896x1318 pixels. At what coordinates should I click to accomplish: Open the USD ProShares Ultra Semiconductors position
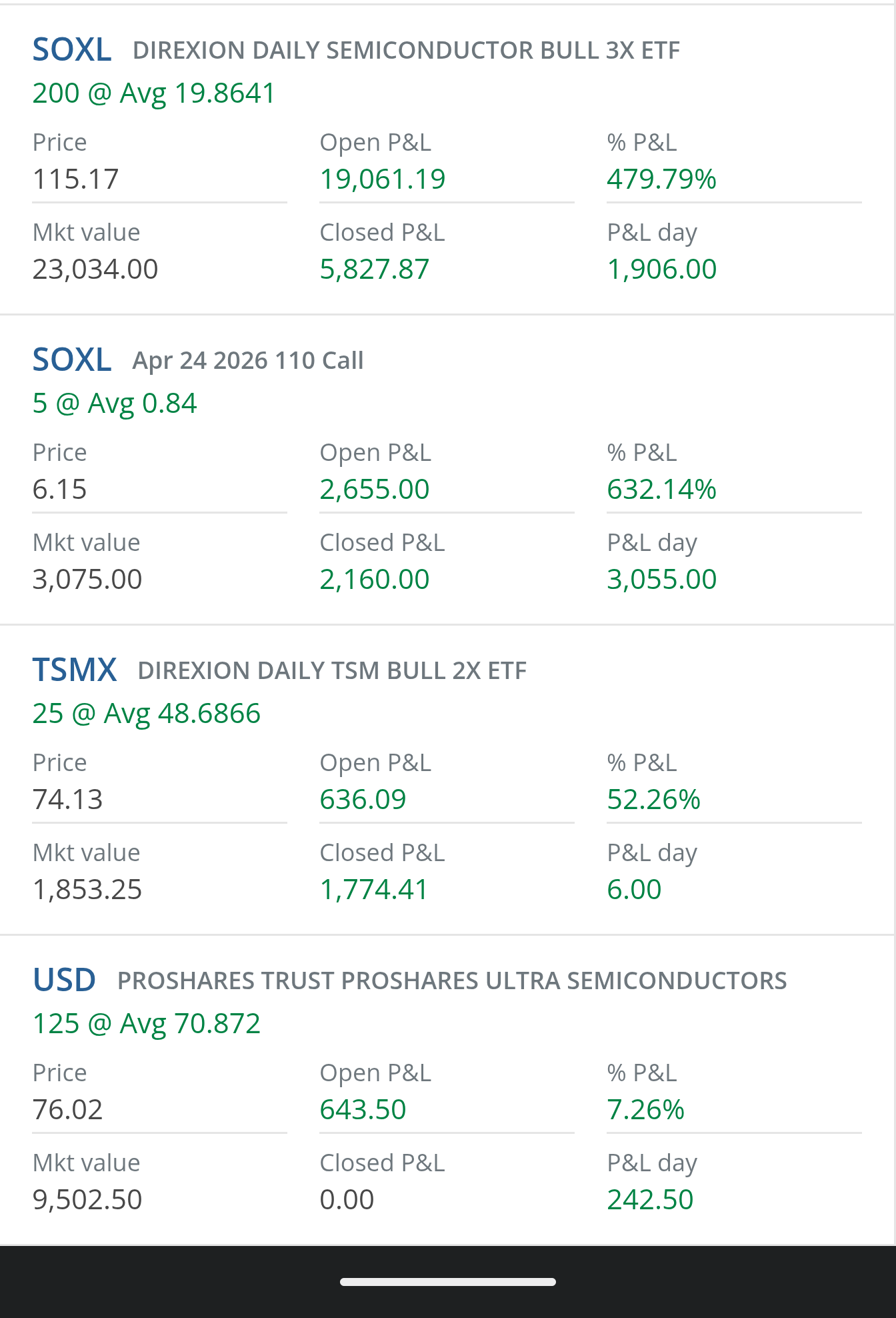click(x=65, y=980)
